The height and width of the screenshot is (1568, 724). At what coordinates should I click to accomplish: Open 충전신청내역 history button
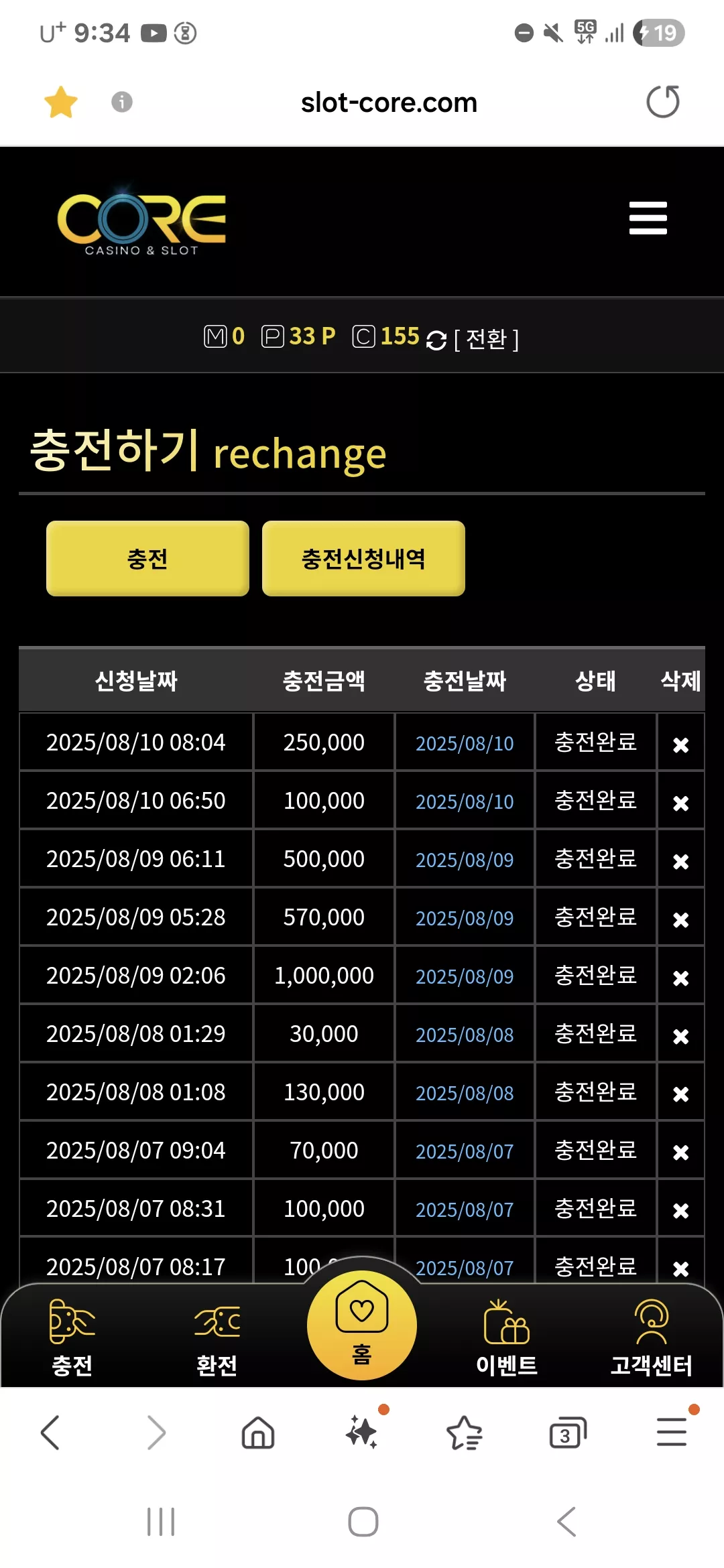click(363, 558)
